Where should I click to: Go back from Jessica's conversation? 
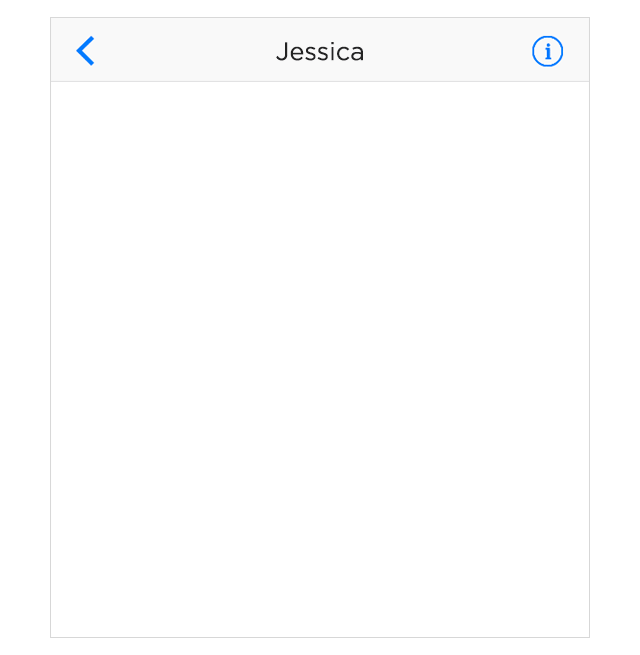[x=86, y=51]
